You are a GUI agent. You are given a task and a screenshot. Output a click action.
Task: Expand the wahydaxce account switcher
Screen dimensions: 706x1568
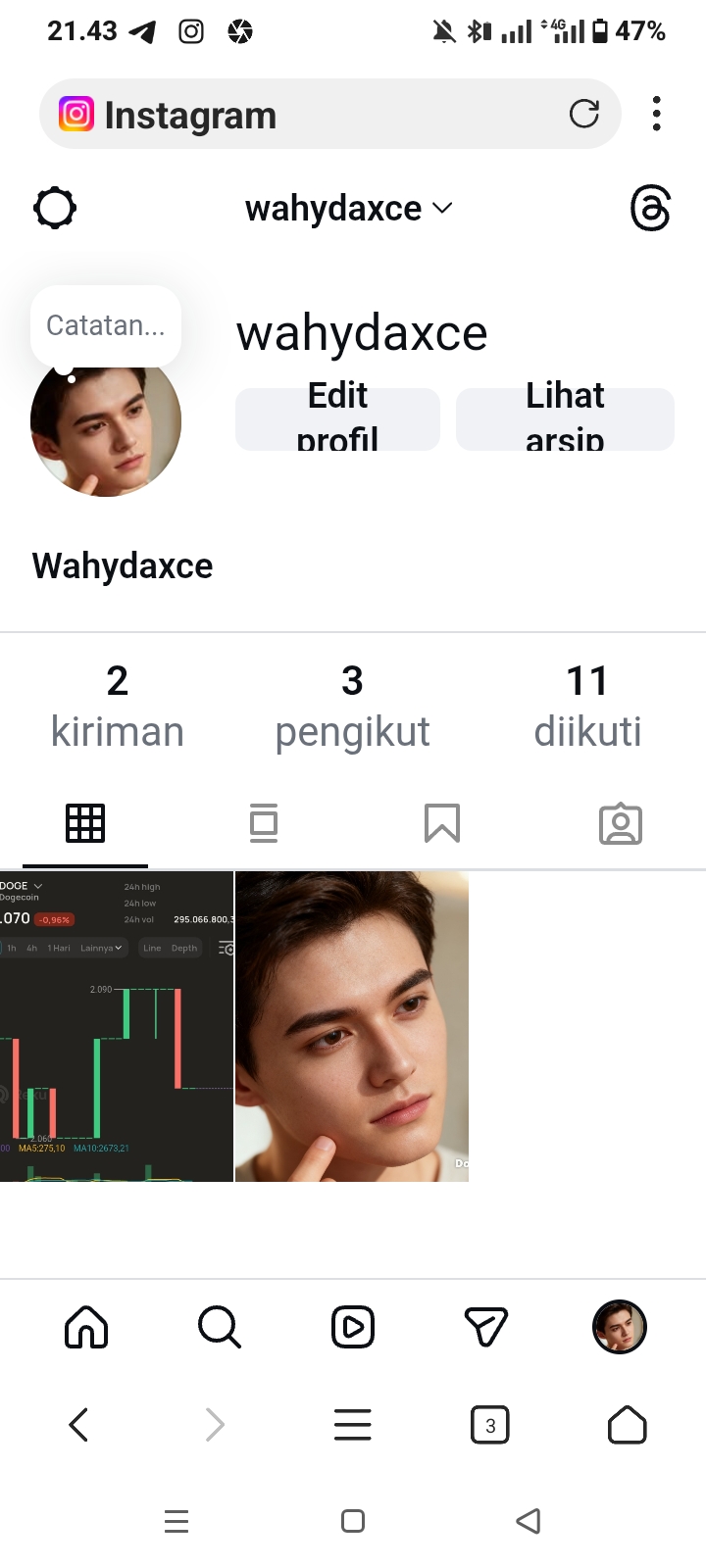348,208
